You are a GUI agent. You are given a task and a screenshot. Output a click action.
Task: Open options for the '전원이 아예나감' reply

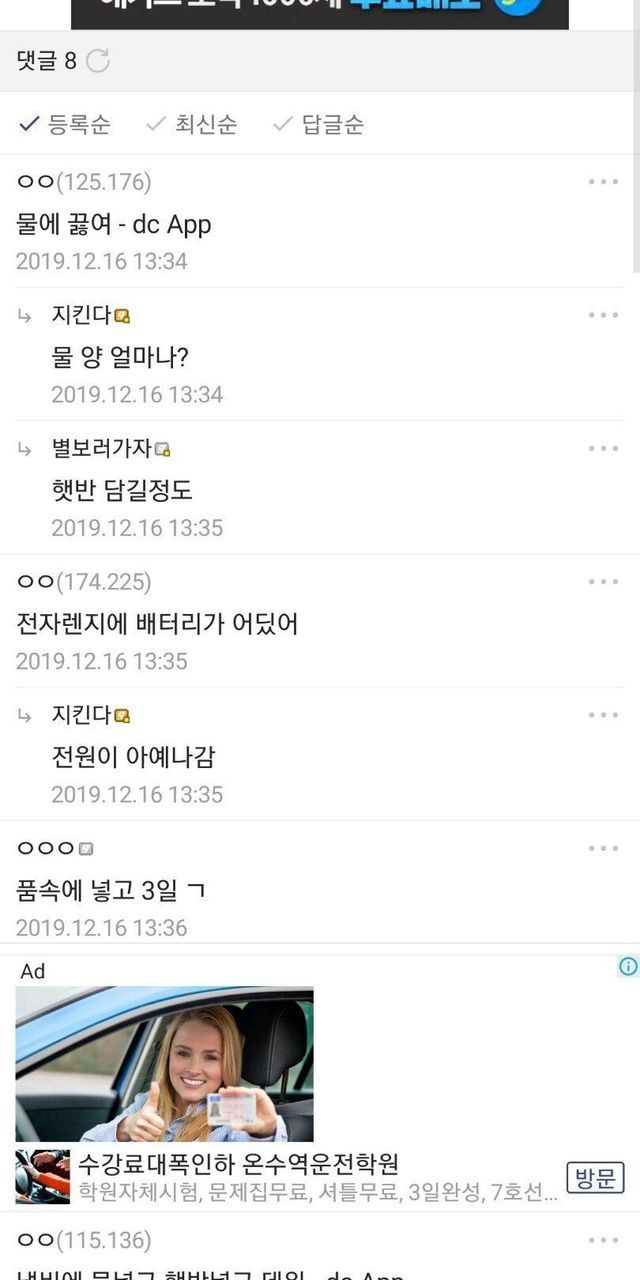(603, 715)
